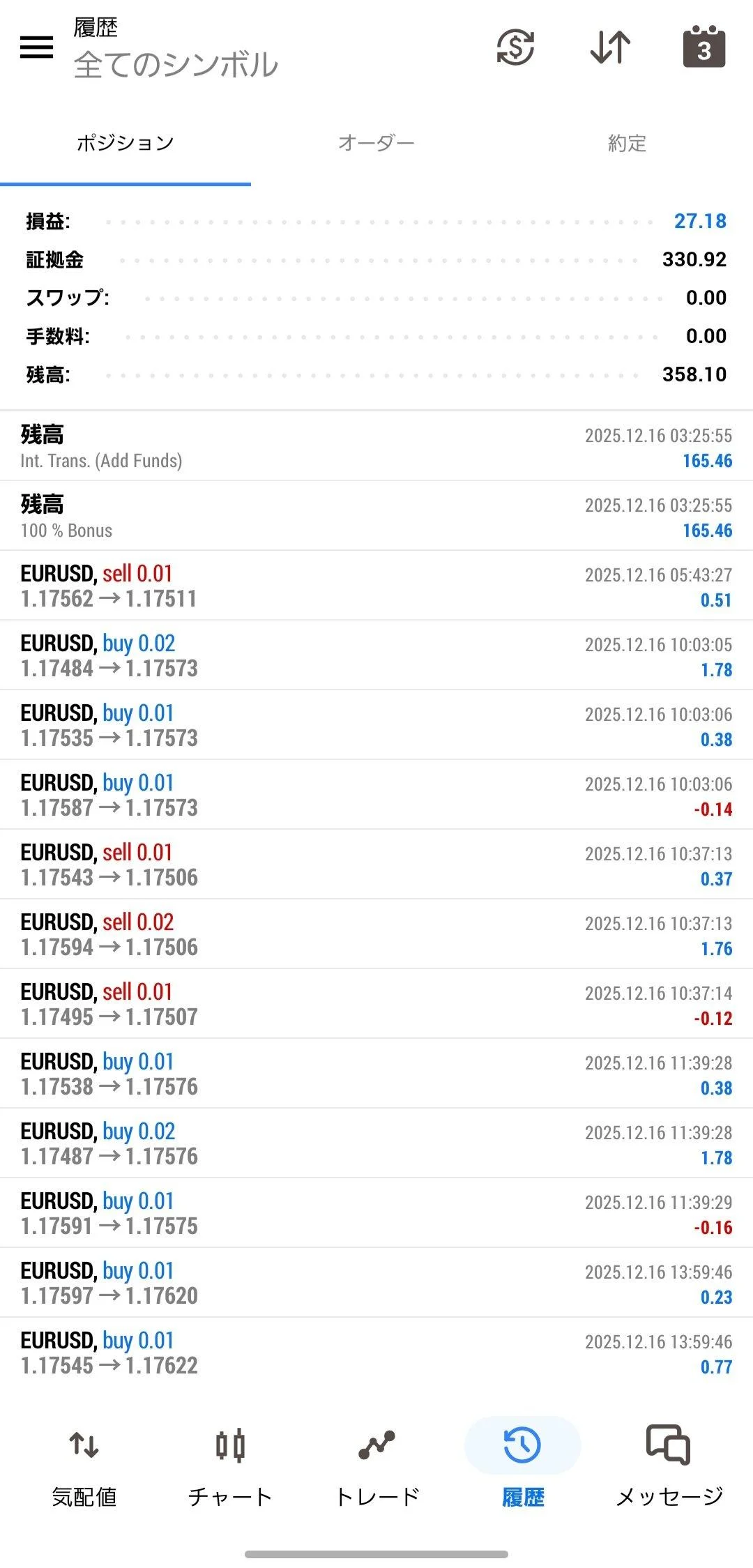Open the Int. Trans. (Add Funds) balance entry
Image resolution: width=753 pixels, height=1568 pixels.
pyautogui.click(x=376, y=446)
